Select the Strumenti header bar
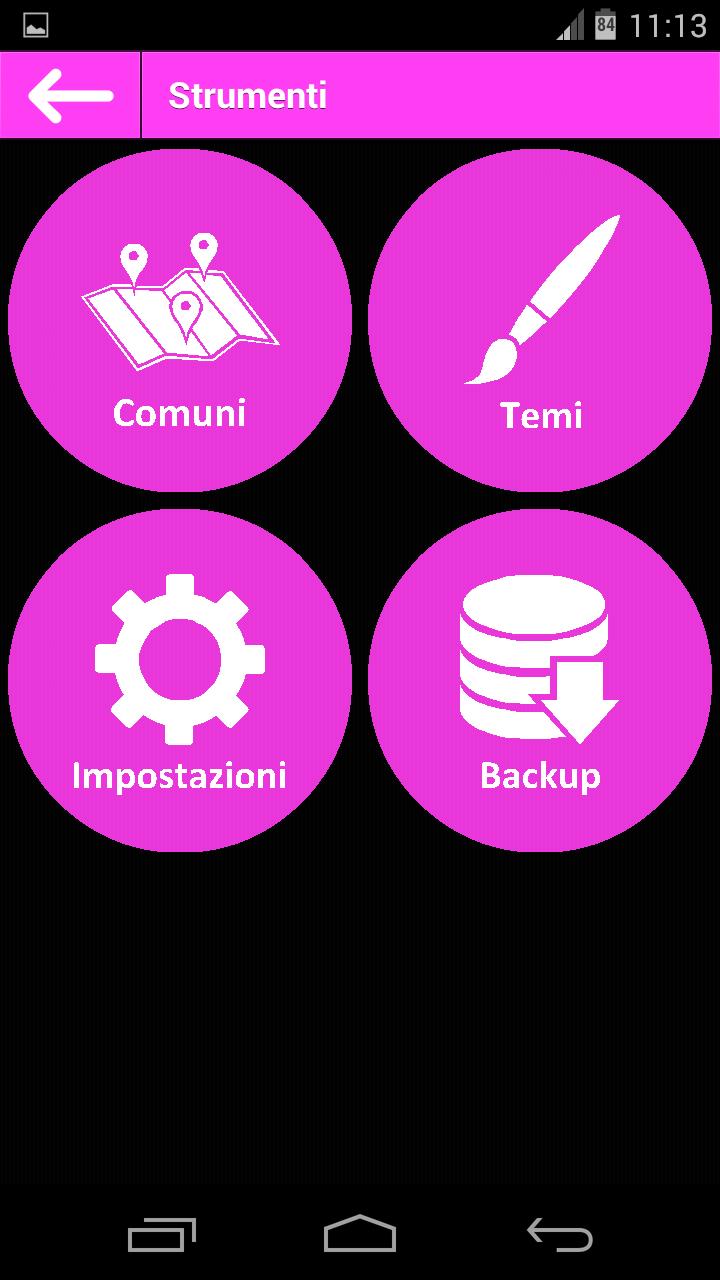 pos(430,95)
